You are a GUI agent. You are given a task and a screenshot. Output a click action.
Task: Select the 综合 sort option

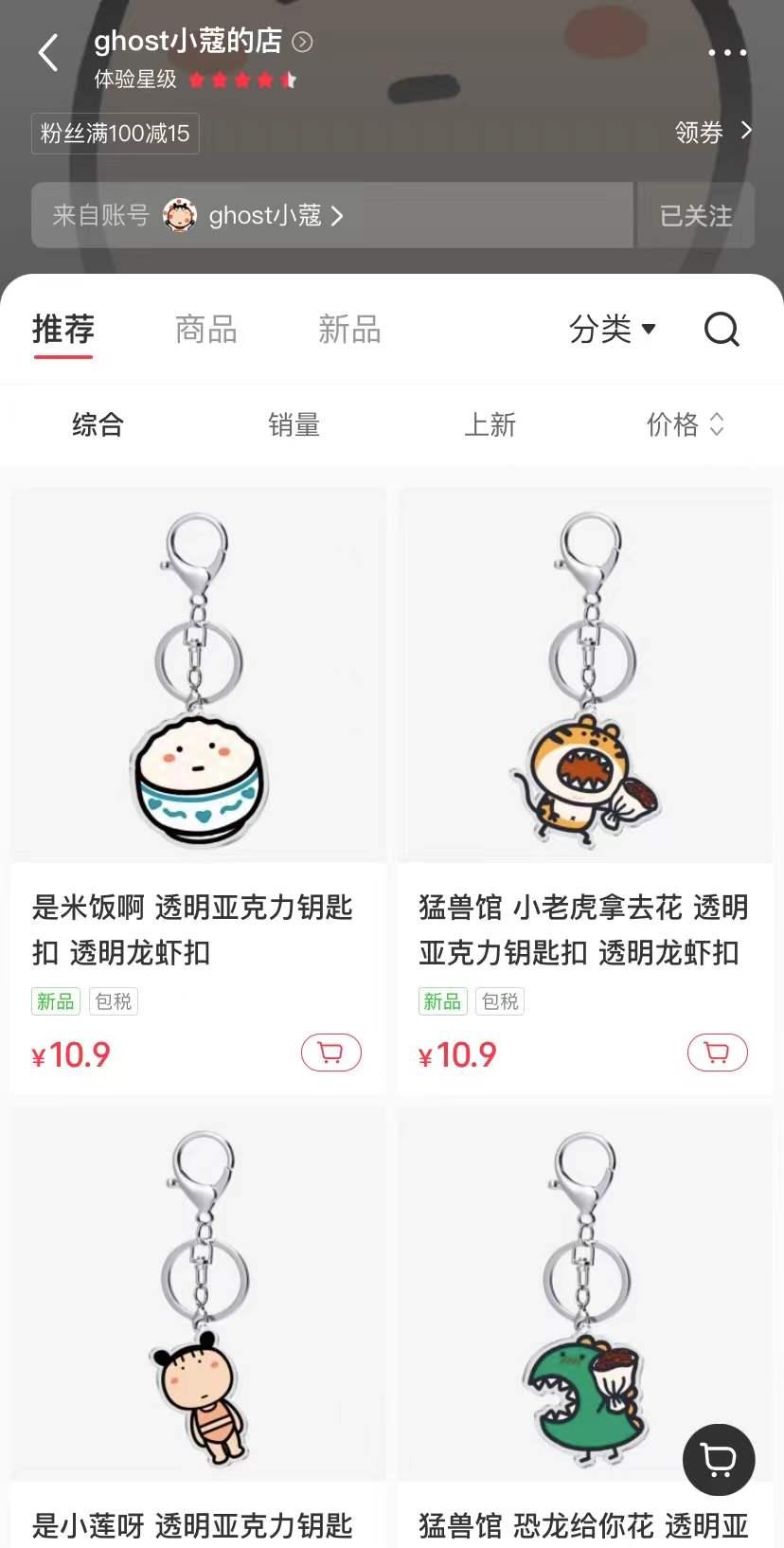point(98,424)
